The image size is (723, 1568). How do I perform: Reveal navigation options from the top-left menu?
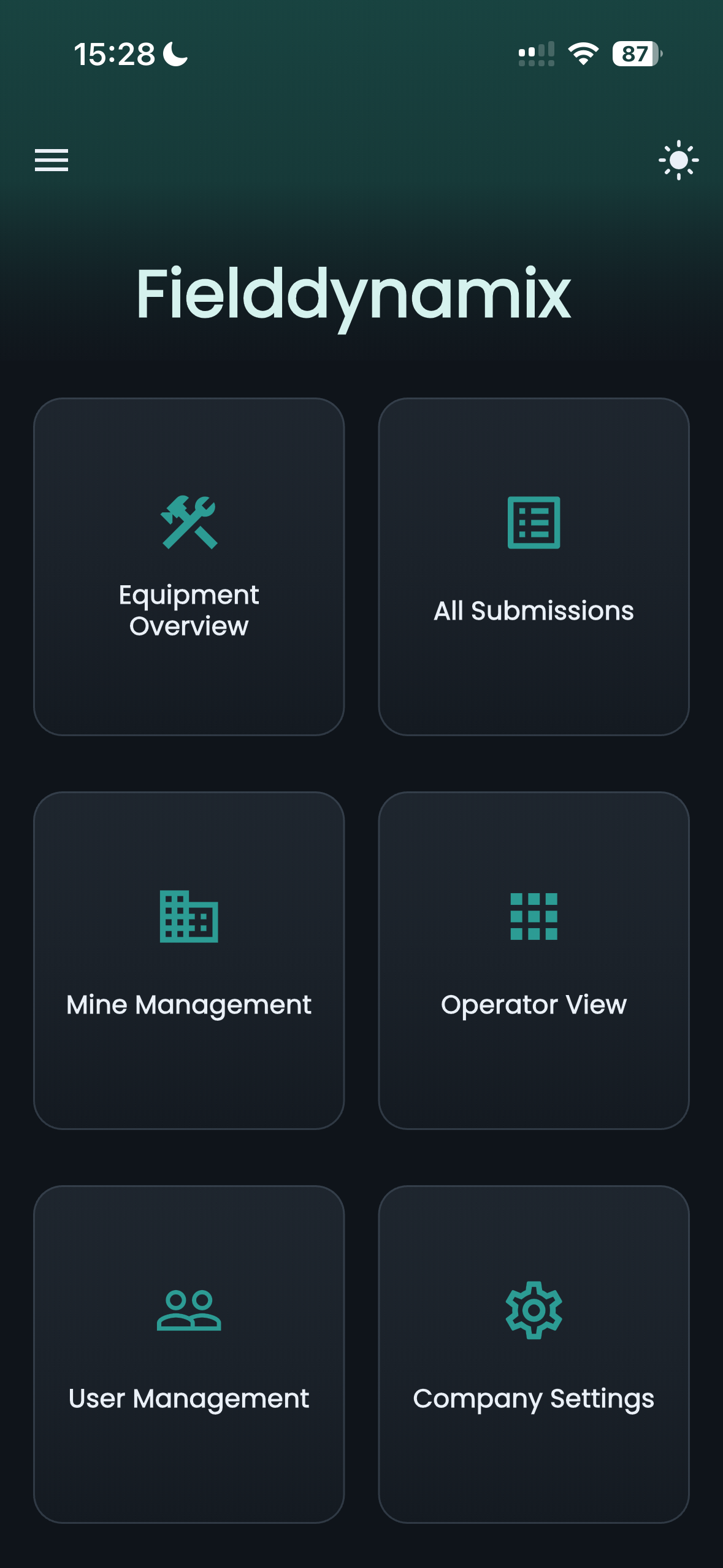51,160
